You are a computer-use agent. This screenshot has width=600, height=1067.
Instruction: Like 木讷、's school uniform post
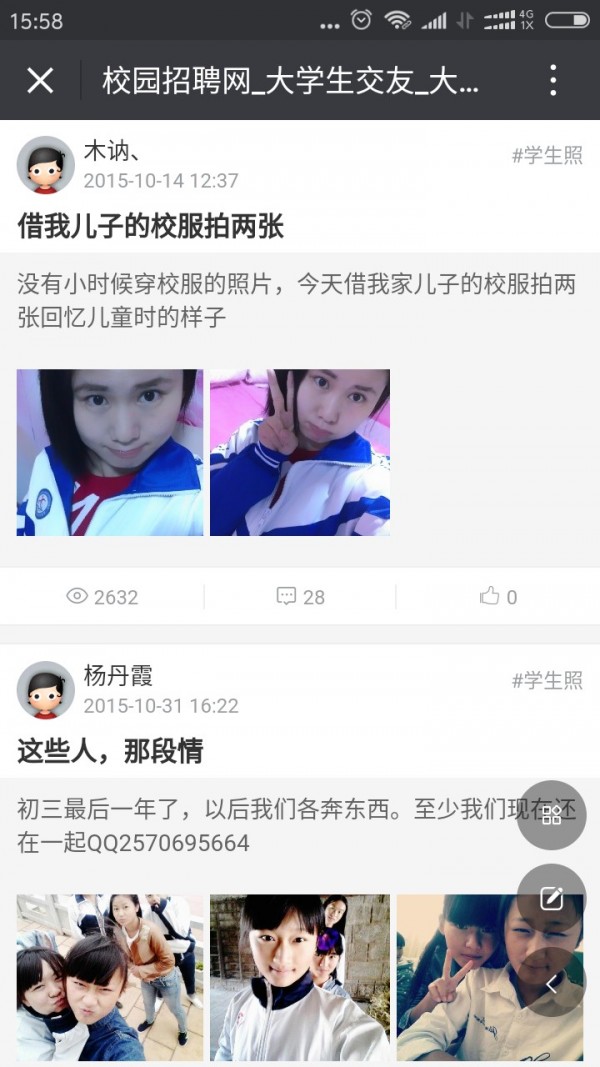[x=498, y=597]
